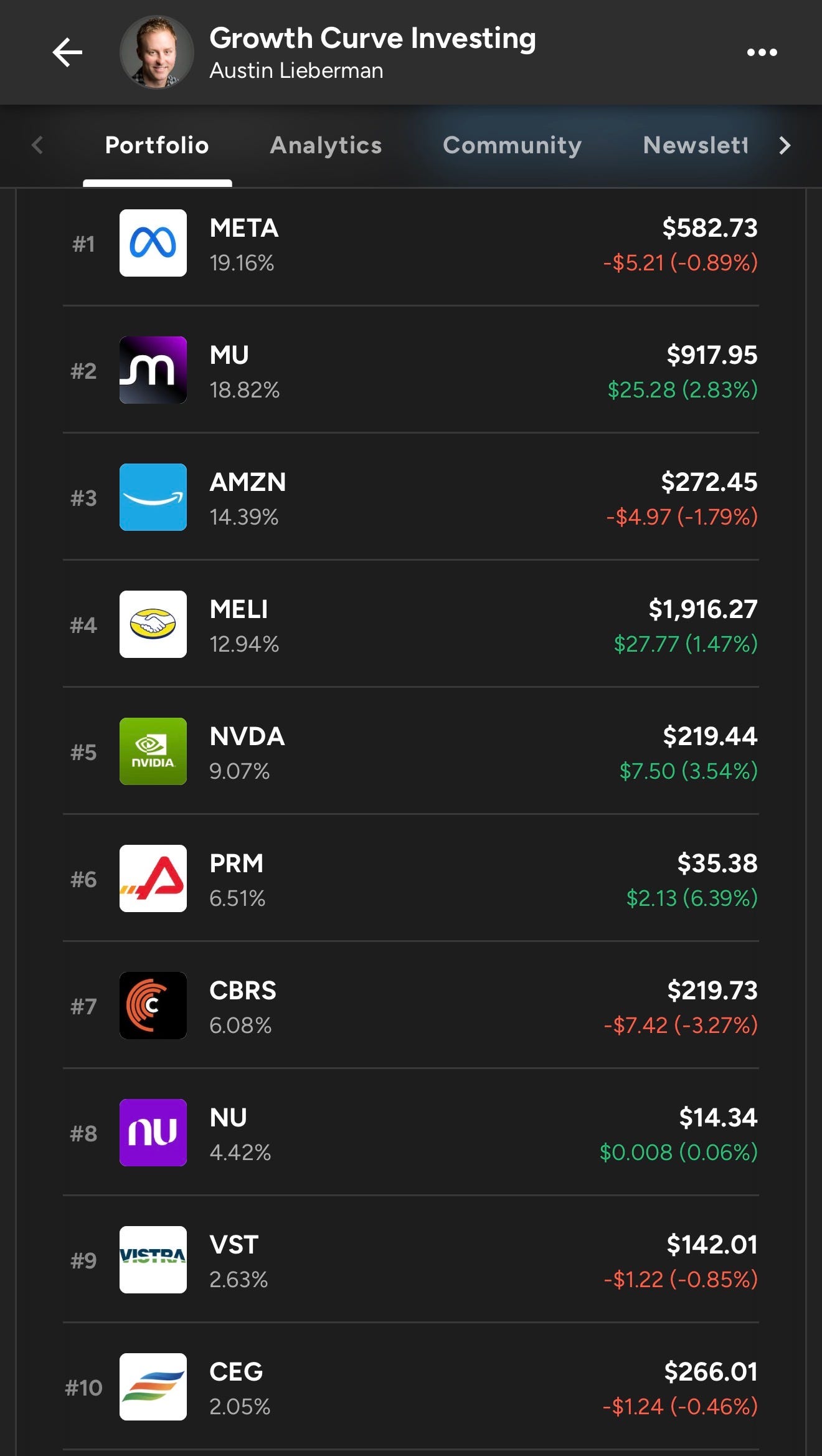Screen dimensions: 822x1456
Task: Open the Newsletter tab
Action: click(x=696, y=145)
